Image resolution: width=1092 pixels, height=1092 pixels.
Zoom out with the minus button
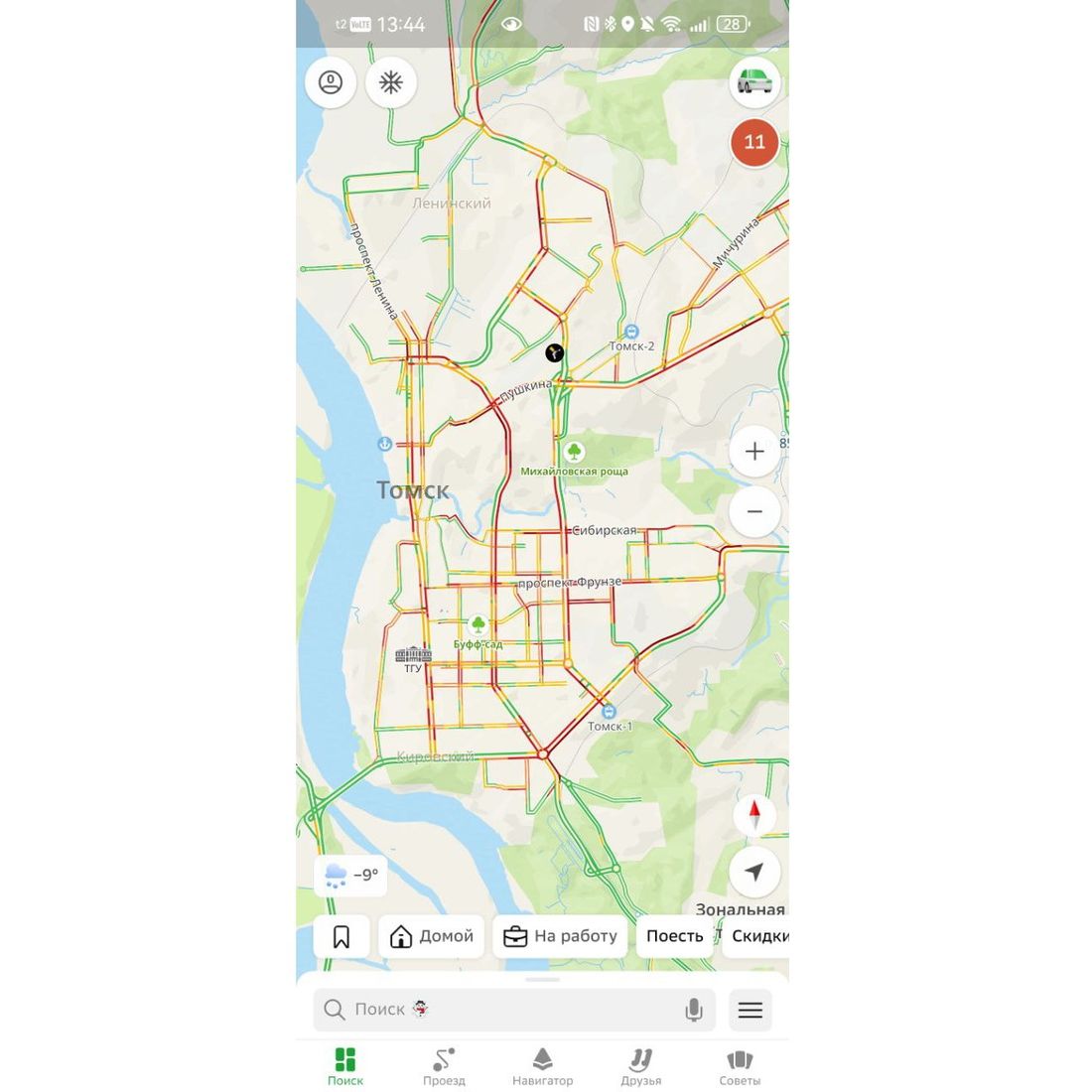coord(754,511)
